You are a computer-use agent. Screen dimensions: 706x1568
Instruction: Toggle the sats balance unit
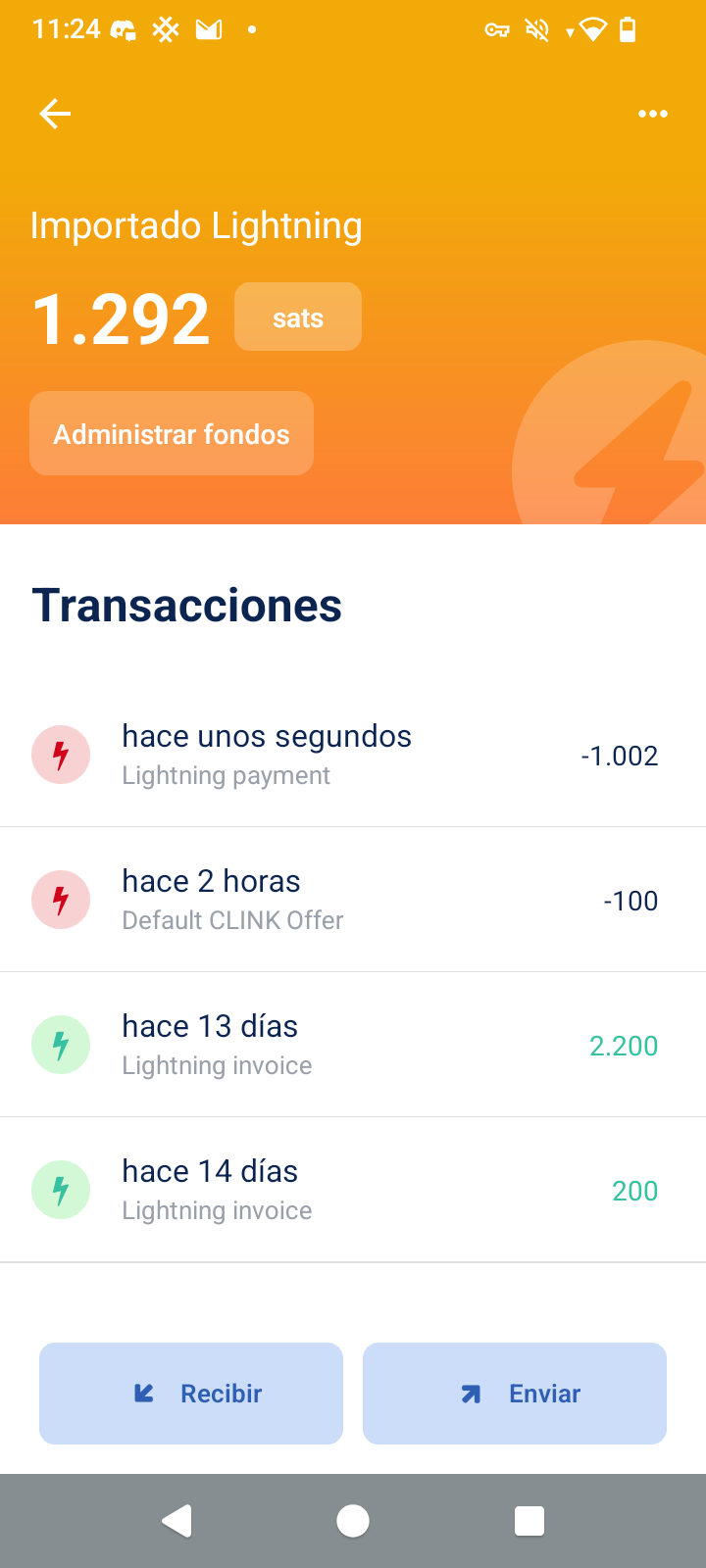pyautogui.click(x=298, y=318)
